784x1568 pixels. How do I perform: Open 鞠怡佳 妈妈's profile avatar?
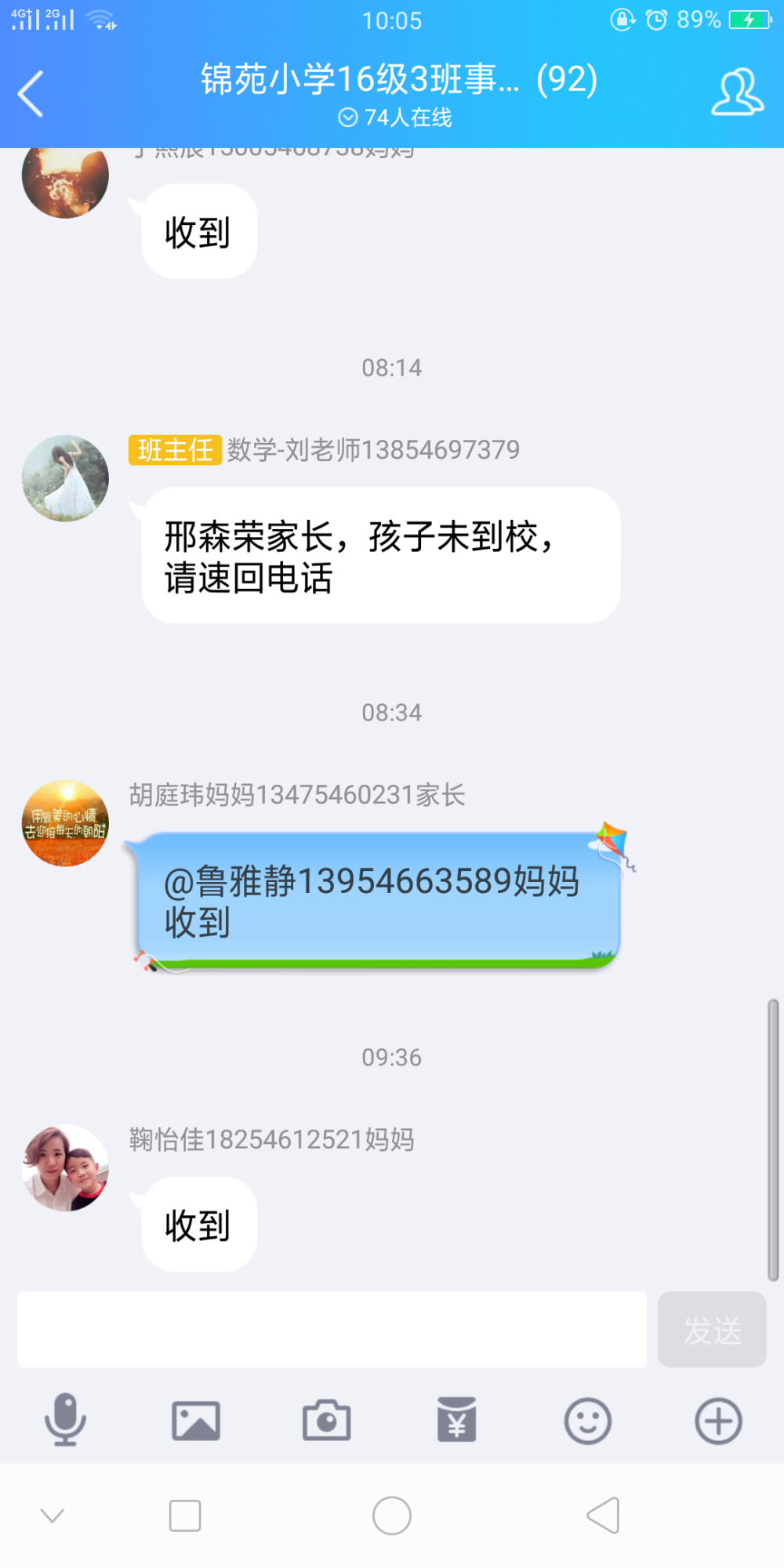tap(65, 1168)
